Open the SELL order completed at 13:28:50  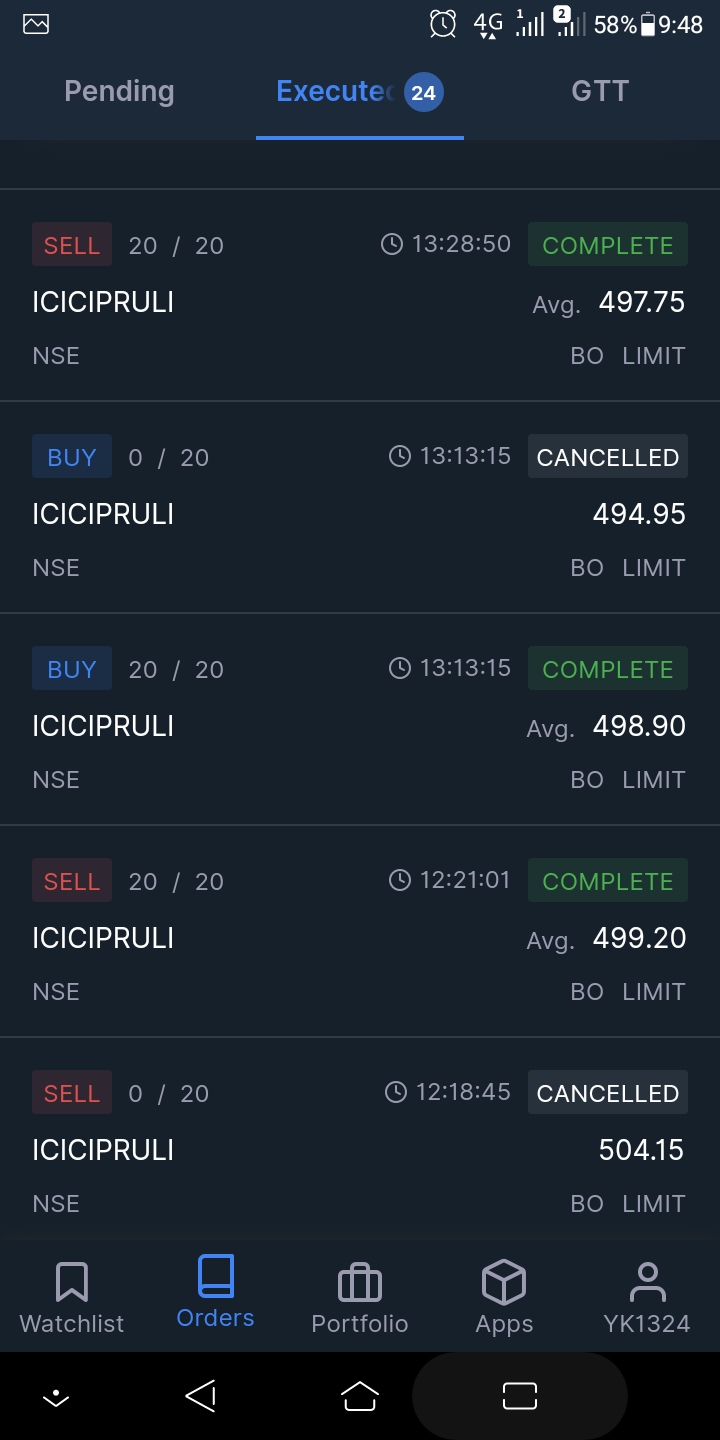pos(359,300)
